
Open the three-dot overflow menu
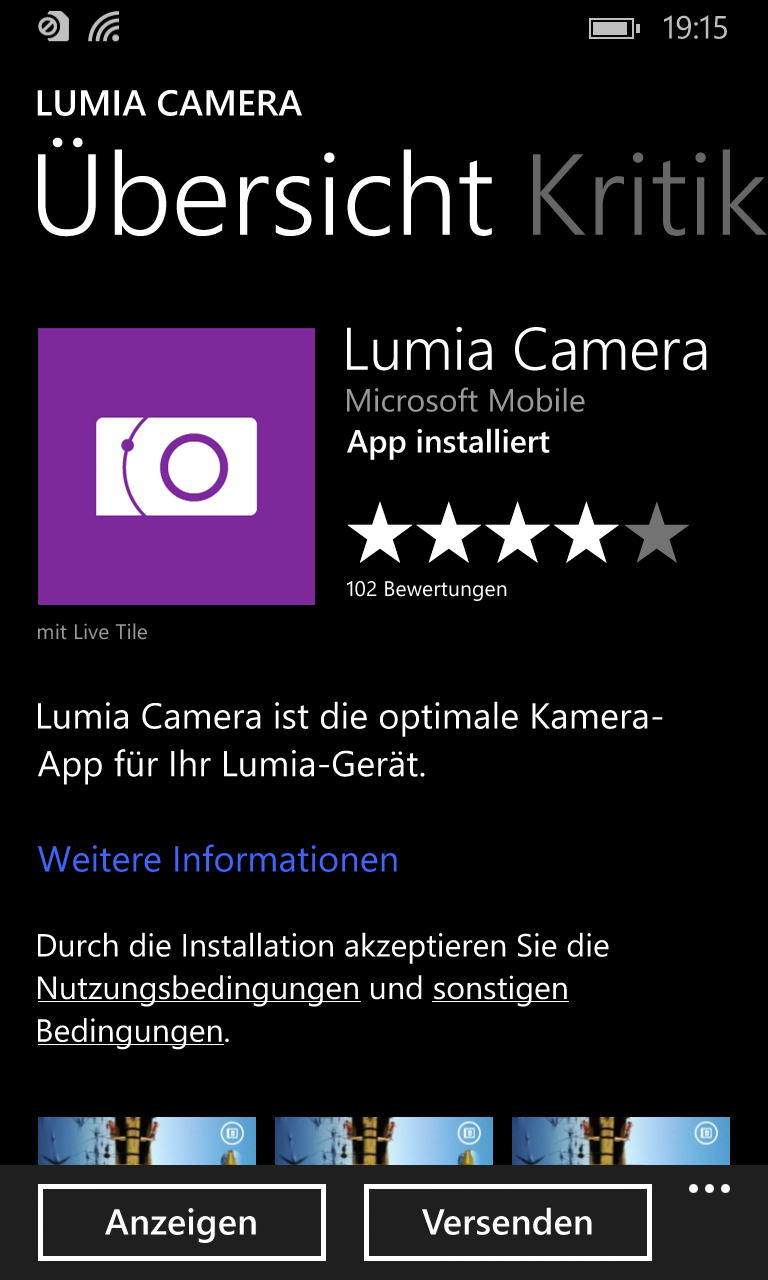pyautogui.click(x=709, y=1190)
